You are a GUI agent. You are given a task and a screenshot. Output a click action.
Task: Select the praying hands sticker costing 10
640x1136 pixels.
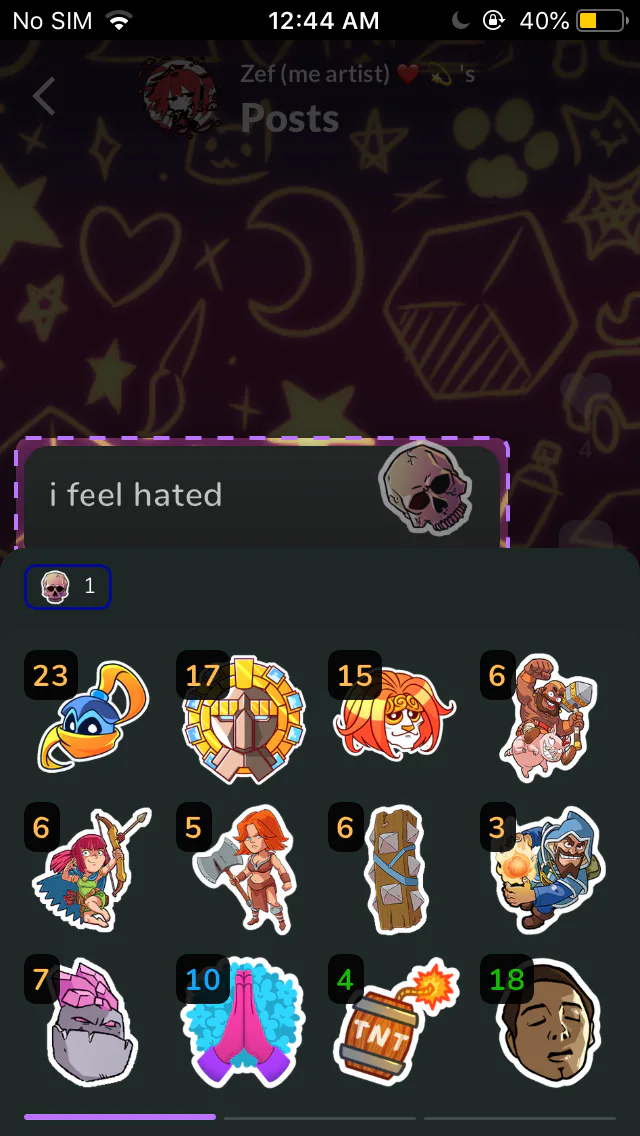[243, 1021]
